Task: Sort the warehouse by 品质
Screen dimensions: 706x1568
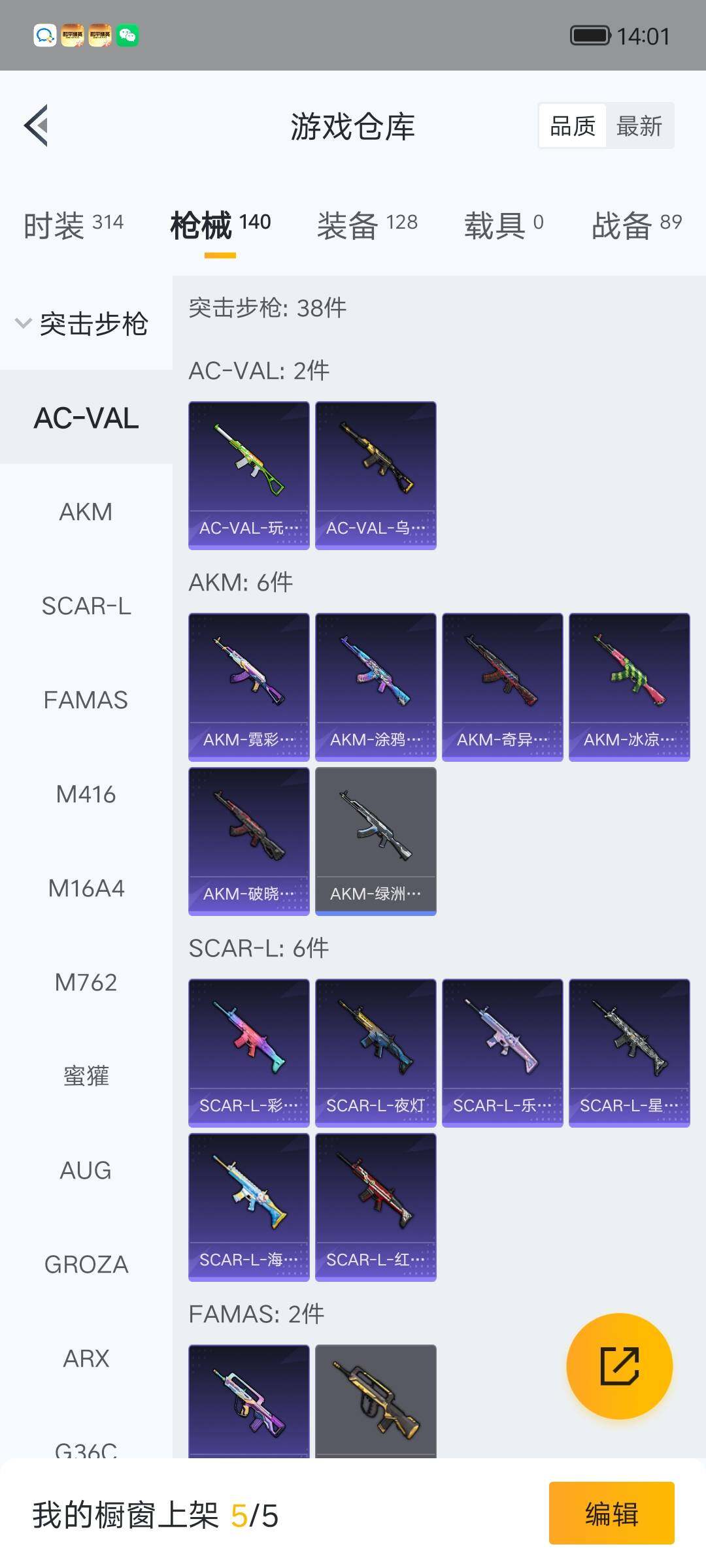Action: click(x=573, y=126)
